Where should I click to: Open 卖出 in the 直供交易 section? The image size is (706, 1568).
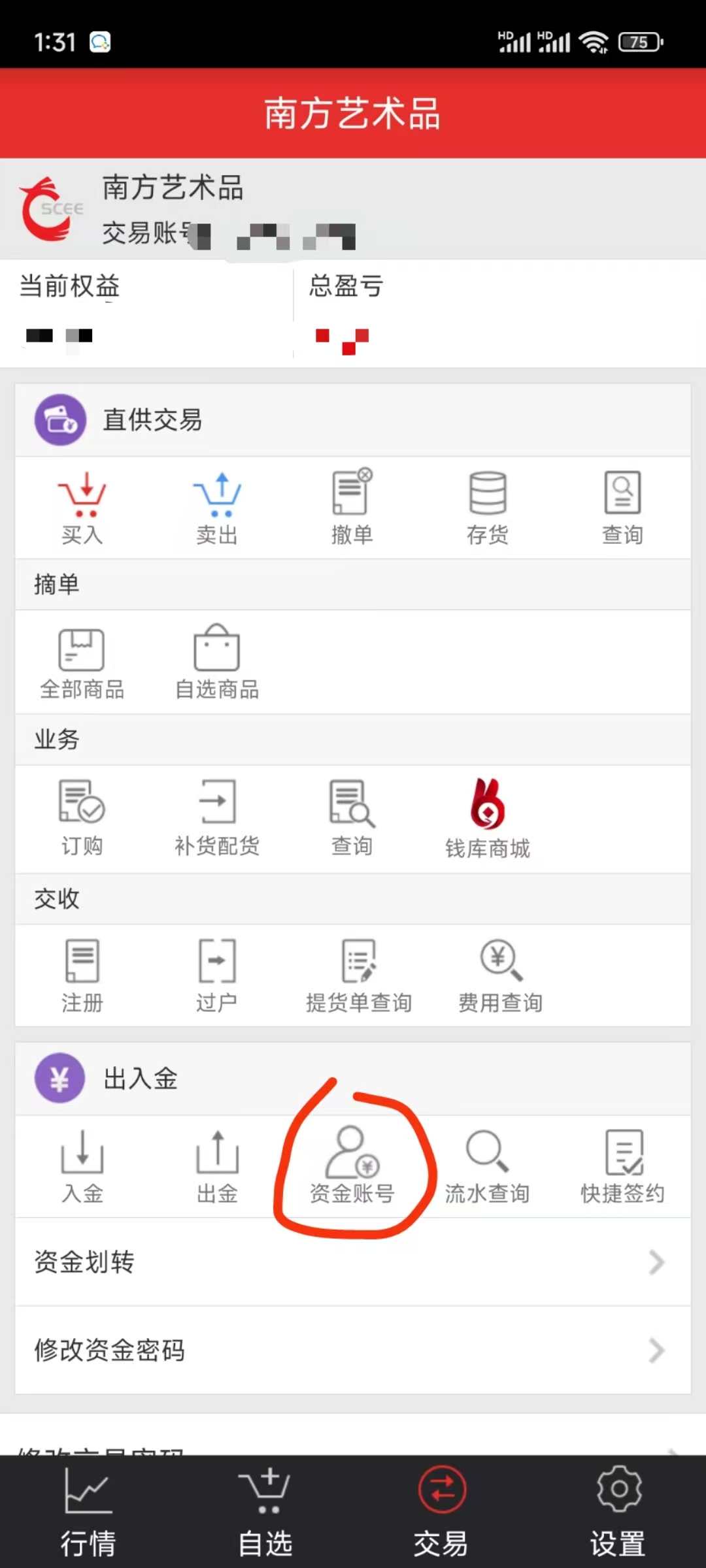217,508
